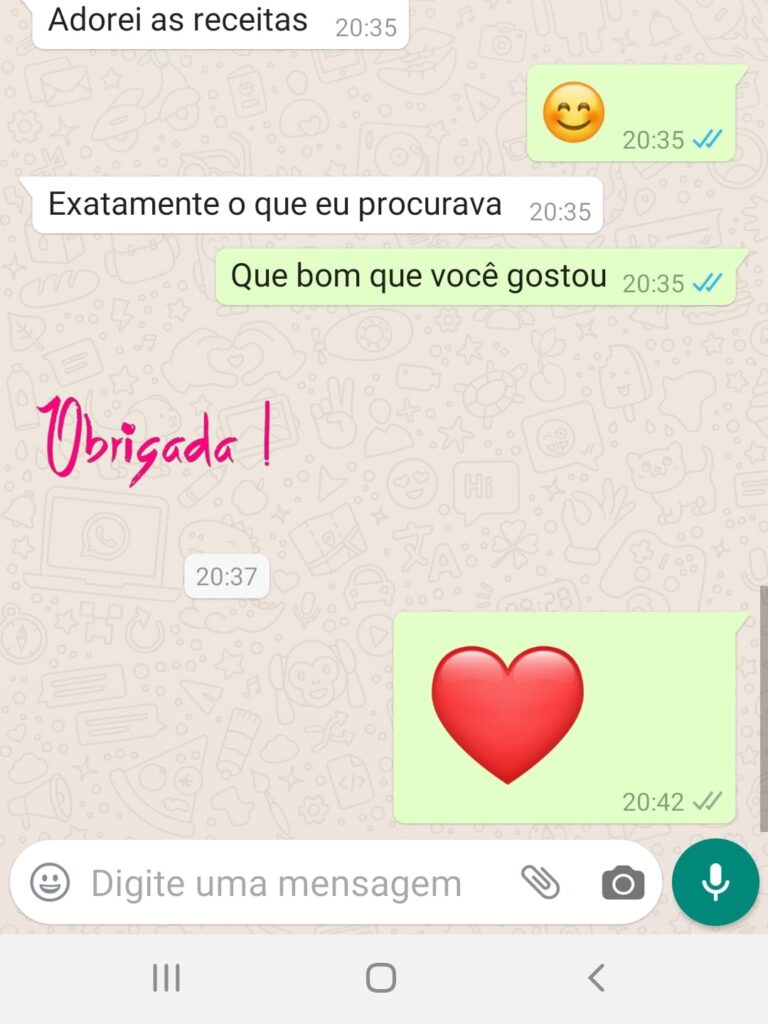Open the attachment paperclip
This screenshot has height=1024, width=768.
point(541,882)
